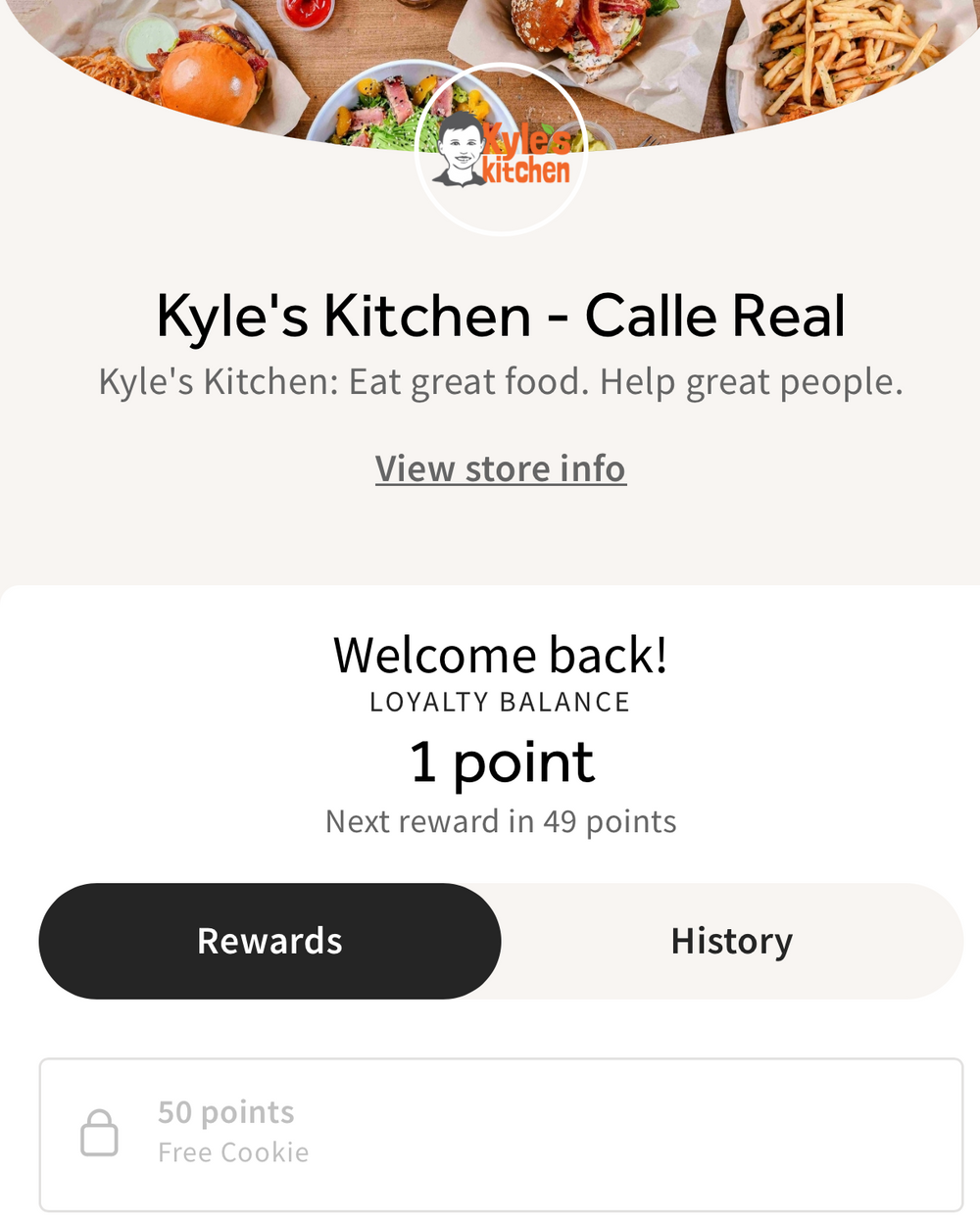Tap the '1 point' loyalty balance
The height and width of the screenshot is (1223, 980).
[x=501, y=762]
